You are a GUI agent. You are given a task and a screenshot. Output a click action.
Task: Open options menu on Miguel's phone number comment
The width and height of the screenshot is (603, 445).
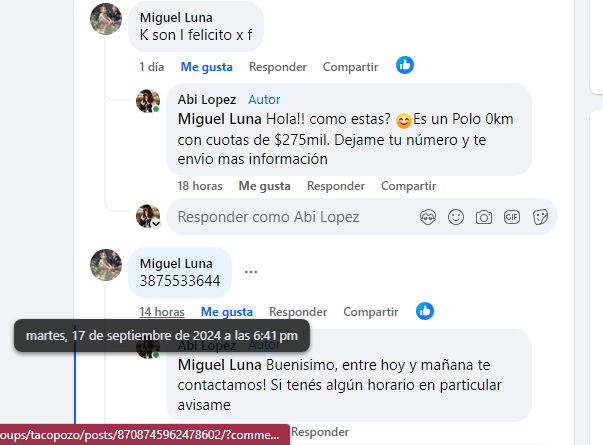[251, 271]
